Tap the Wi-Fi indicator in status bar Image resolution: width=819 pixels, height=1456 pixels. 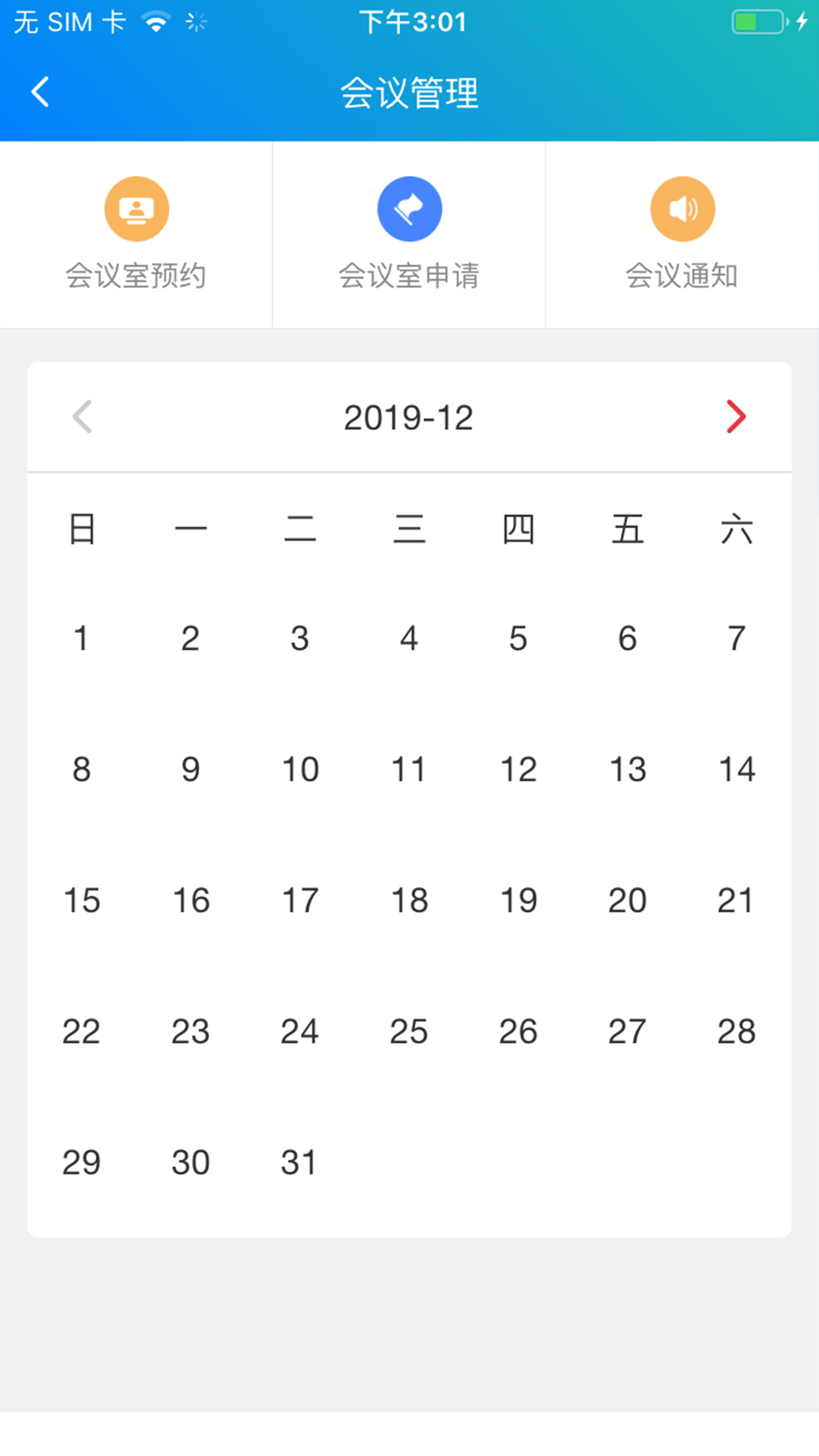tap(156, 21)
